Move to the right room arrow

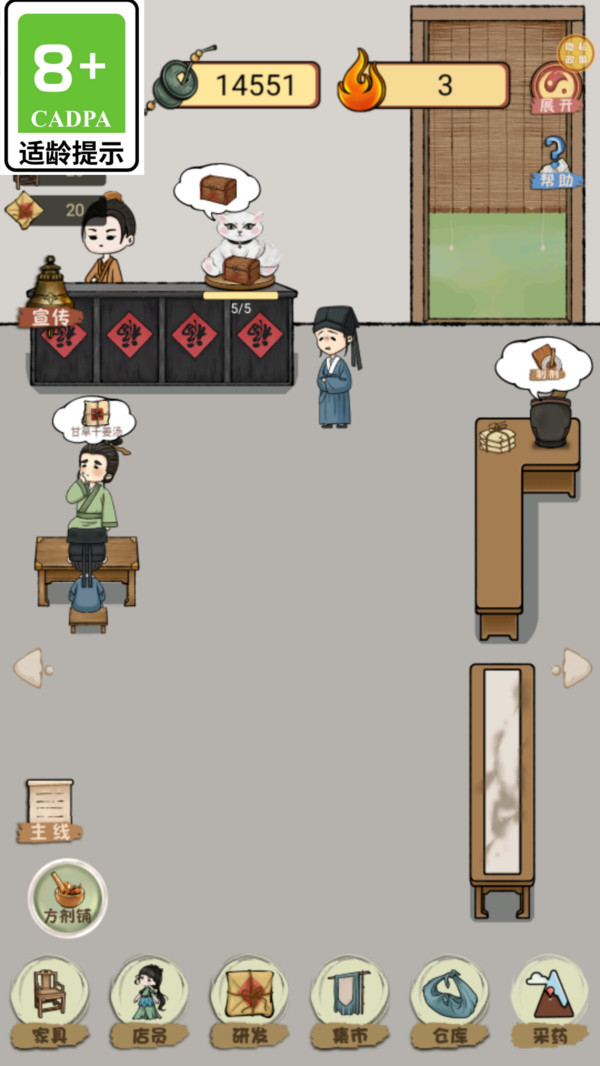pos(572,668)
